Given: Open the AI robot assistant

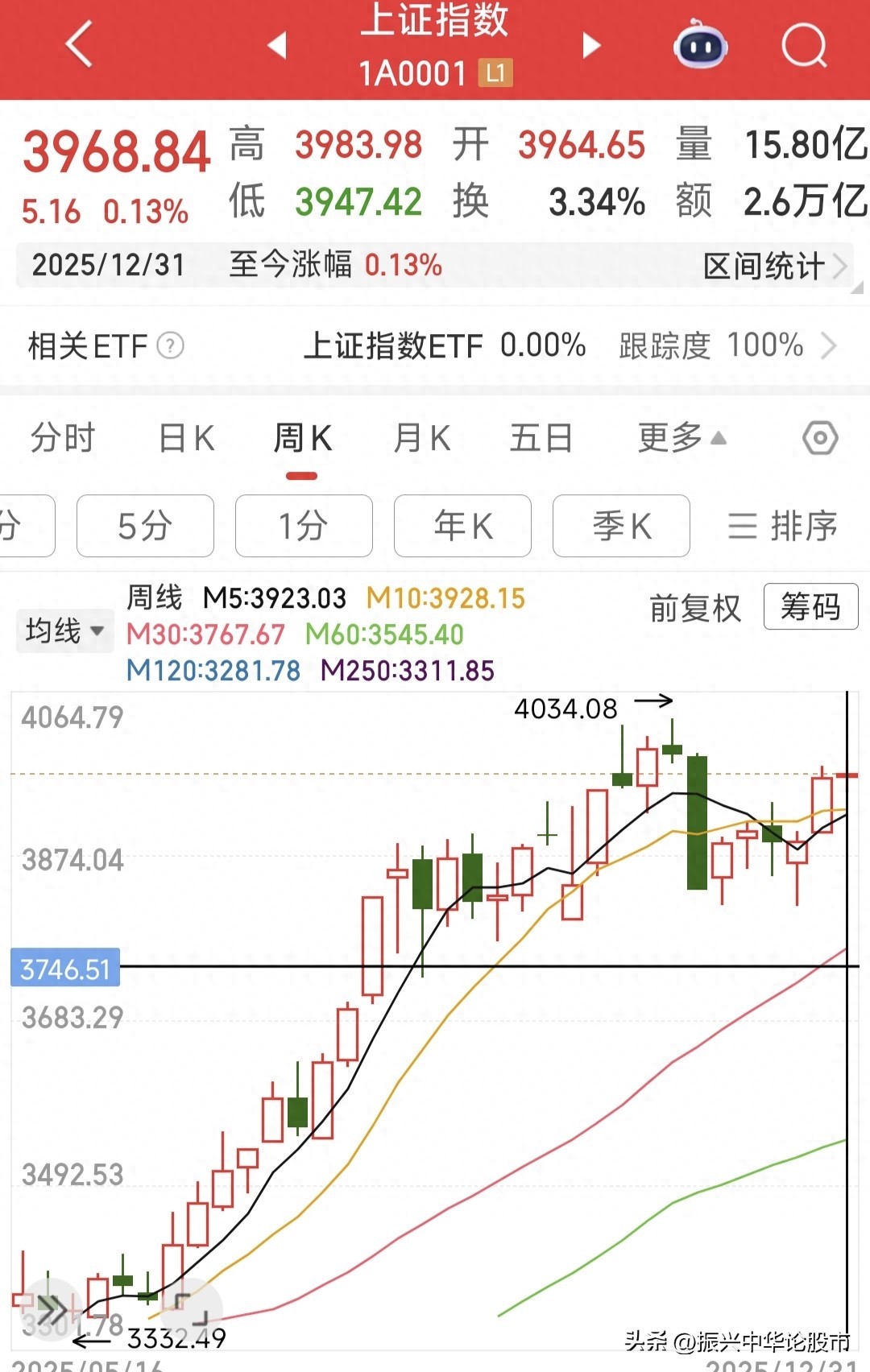Looking at the screenshot, I should (x=700, y=46).
